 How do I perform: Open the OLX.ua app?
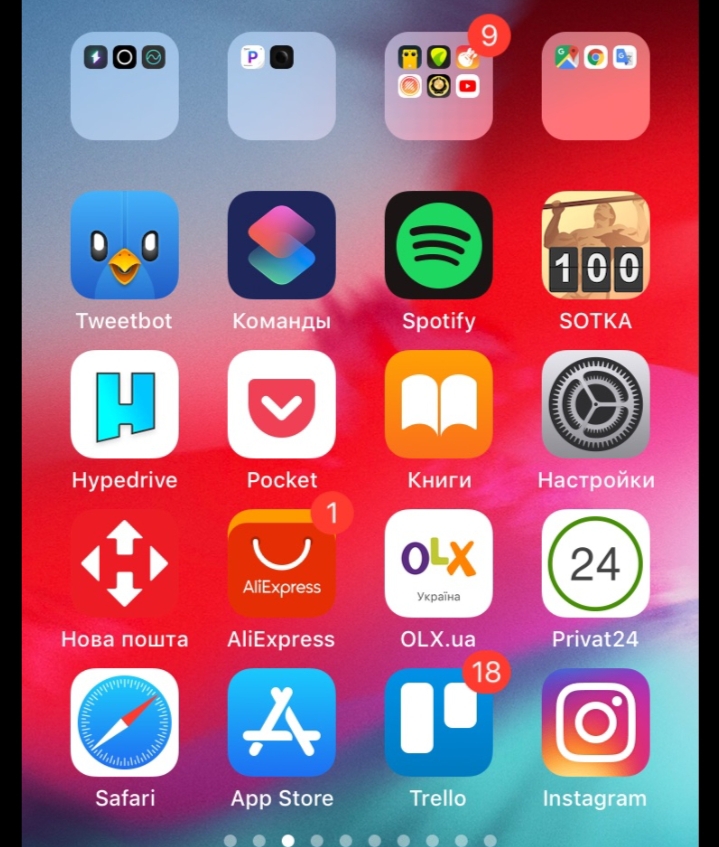pyautogui.click(x=438, y=563)
